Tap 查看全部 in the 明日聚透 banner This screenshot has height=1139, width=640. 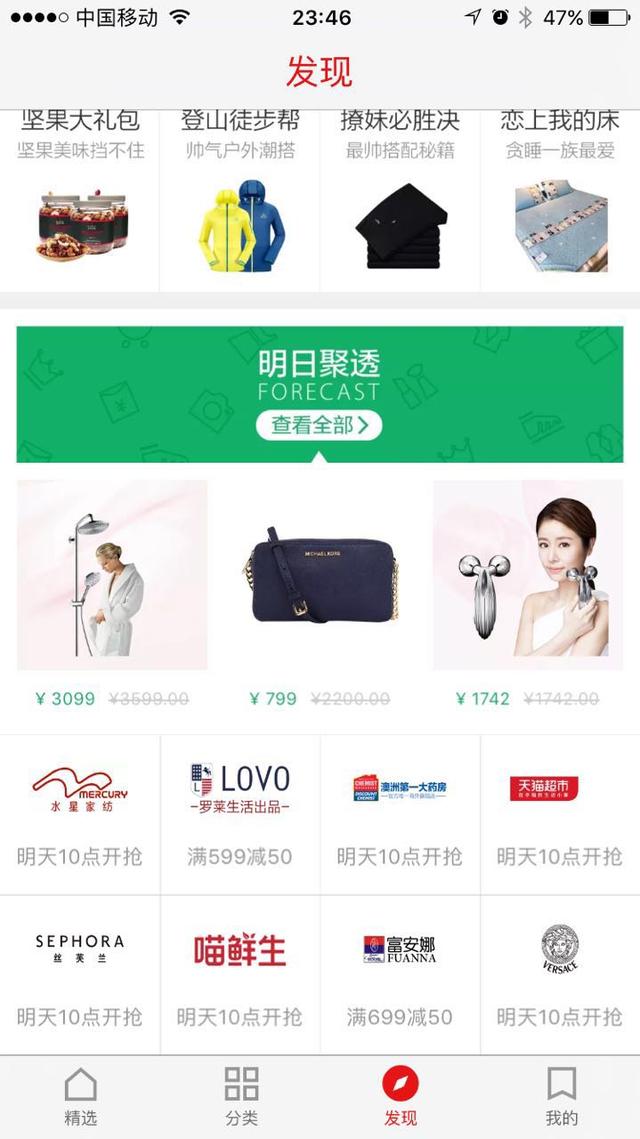(319, 425)
